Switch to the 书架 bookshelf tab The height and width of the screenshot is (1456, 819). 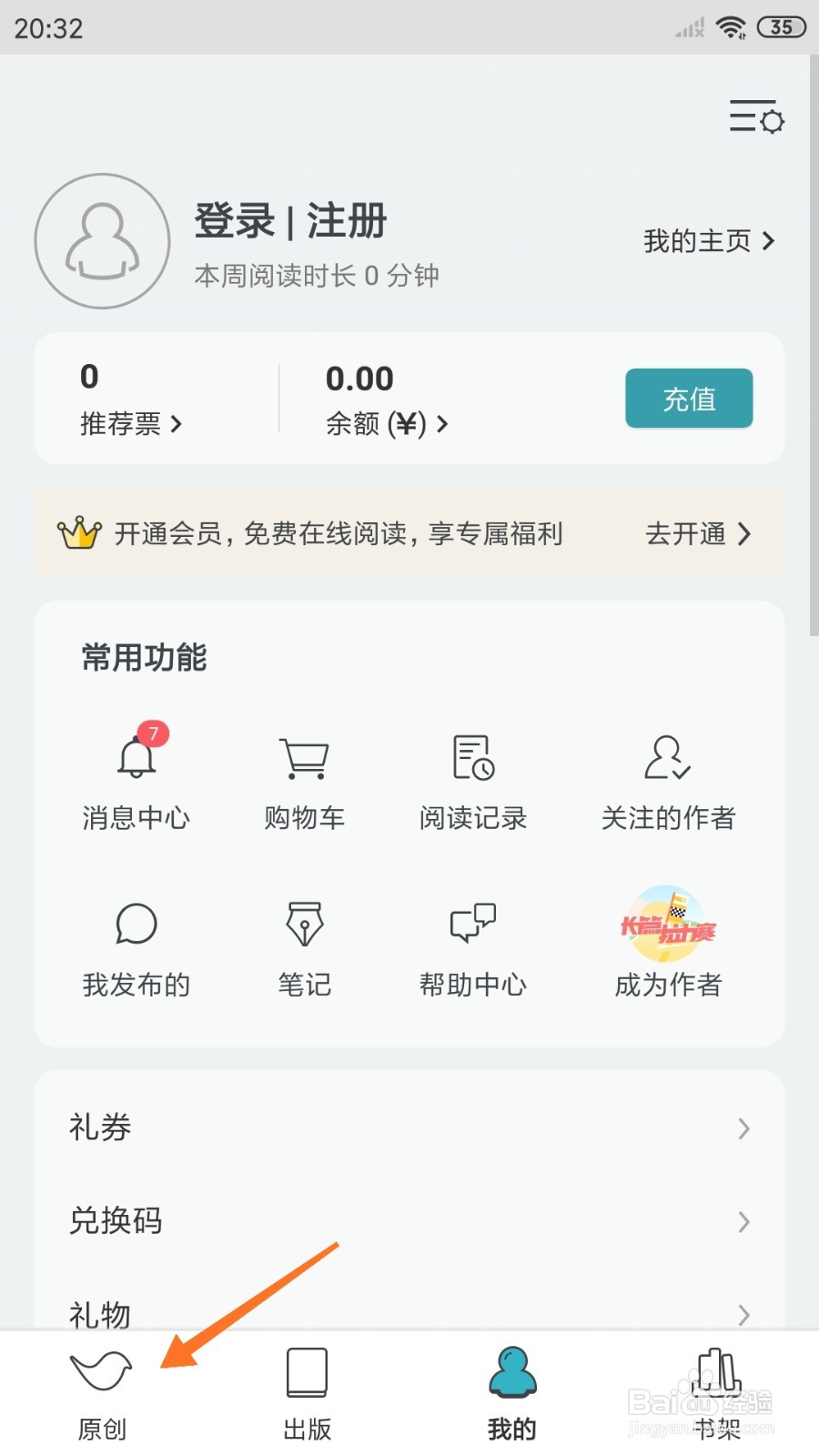[717, 1392]
